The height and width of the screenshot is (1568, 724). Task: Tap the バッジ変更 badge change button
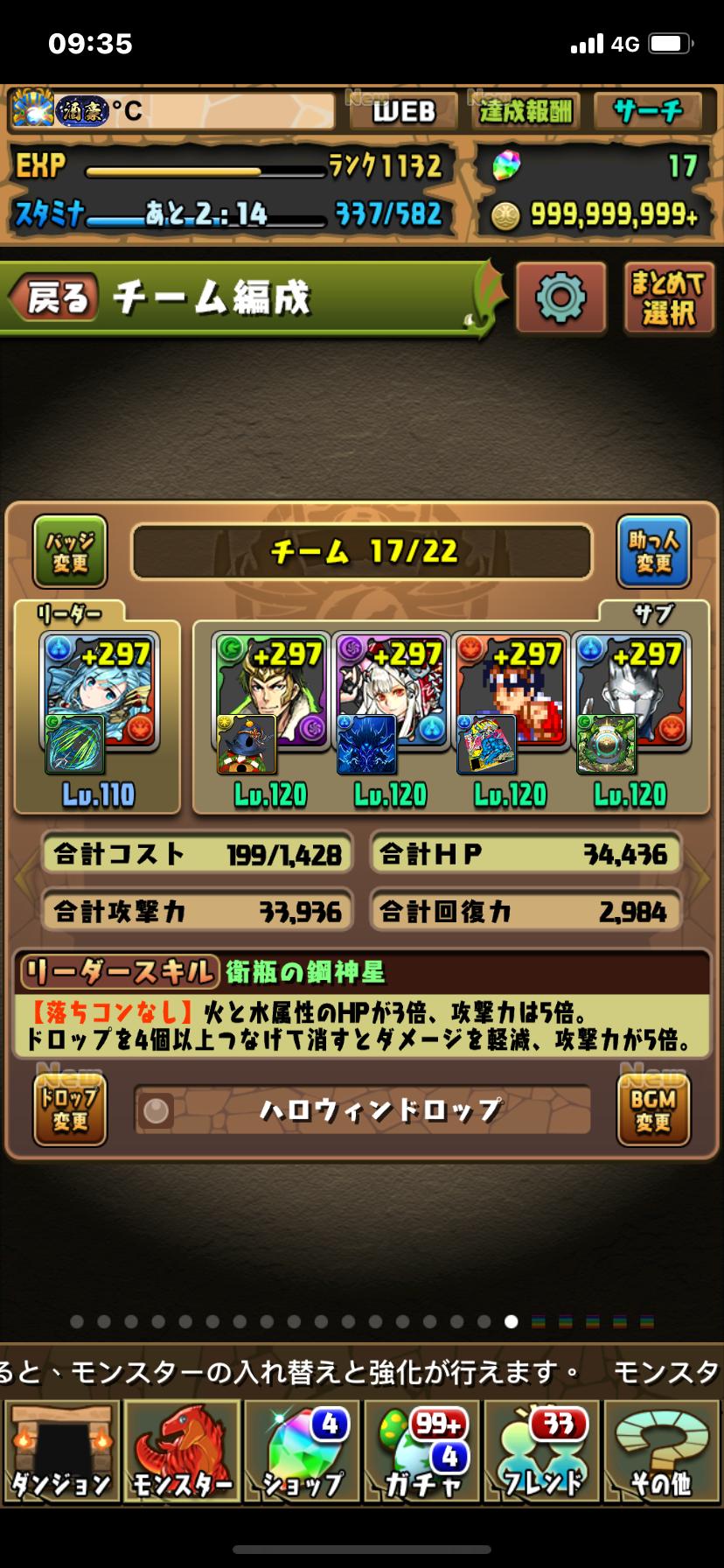70,552
